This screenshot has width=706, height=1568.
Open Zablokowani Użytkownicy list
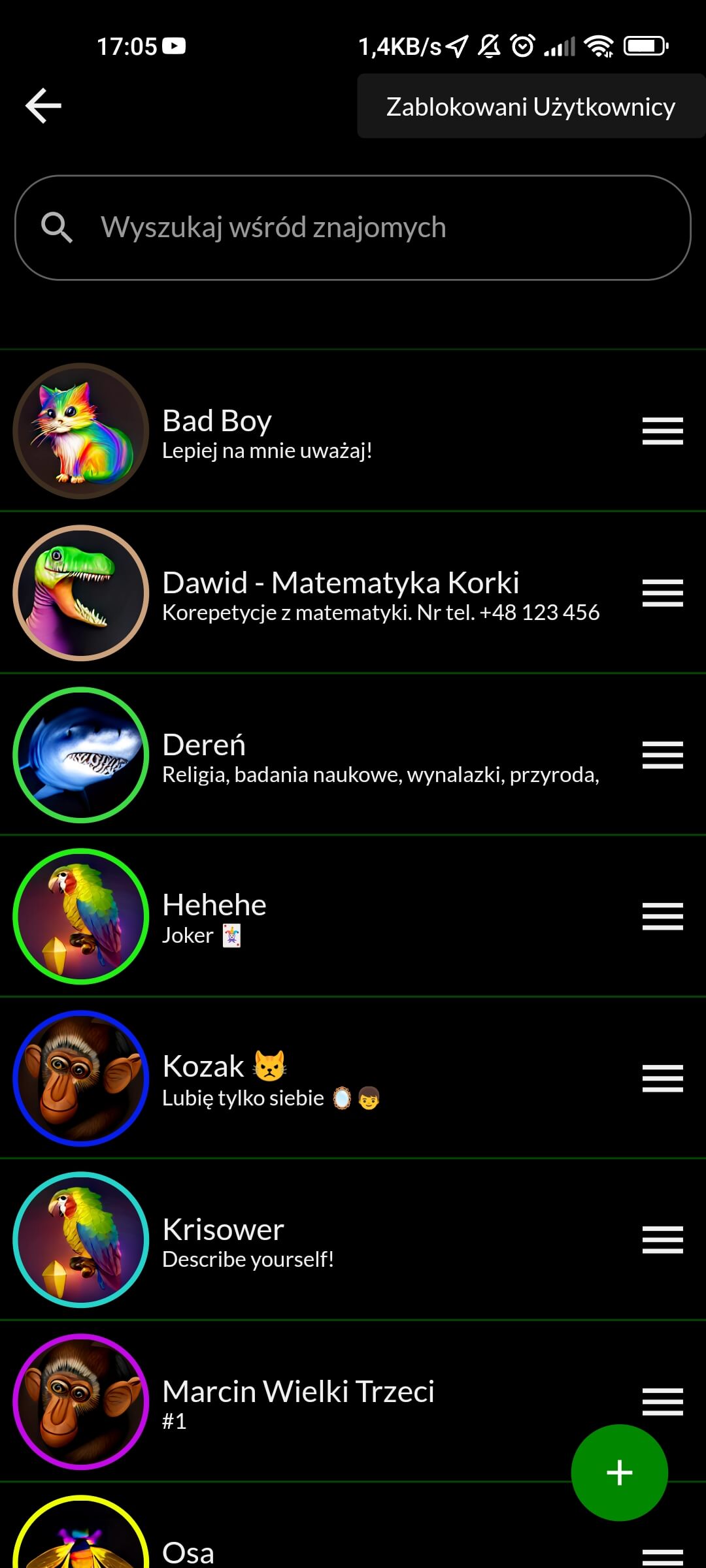(x=530, y=106)
